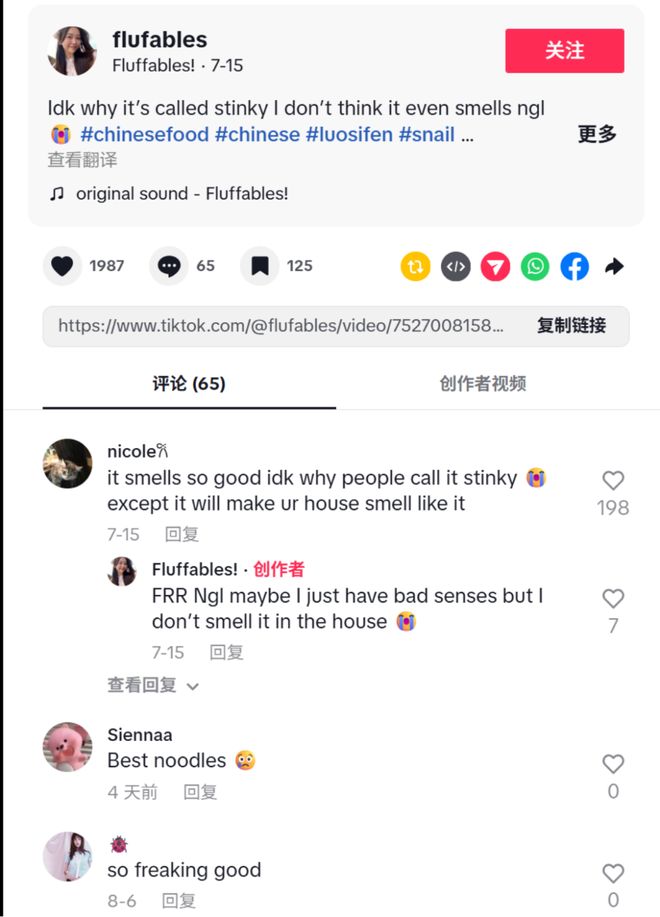Repost the video with the yellow icon
Viewport: 660px width, 917px height.
pos(415,266)
